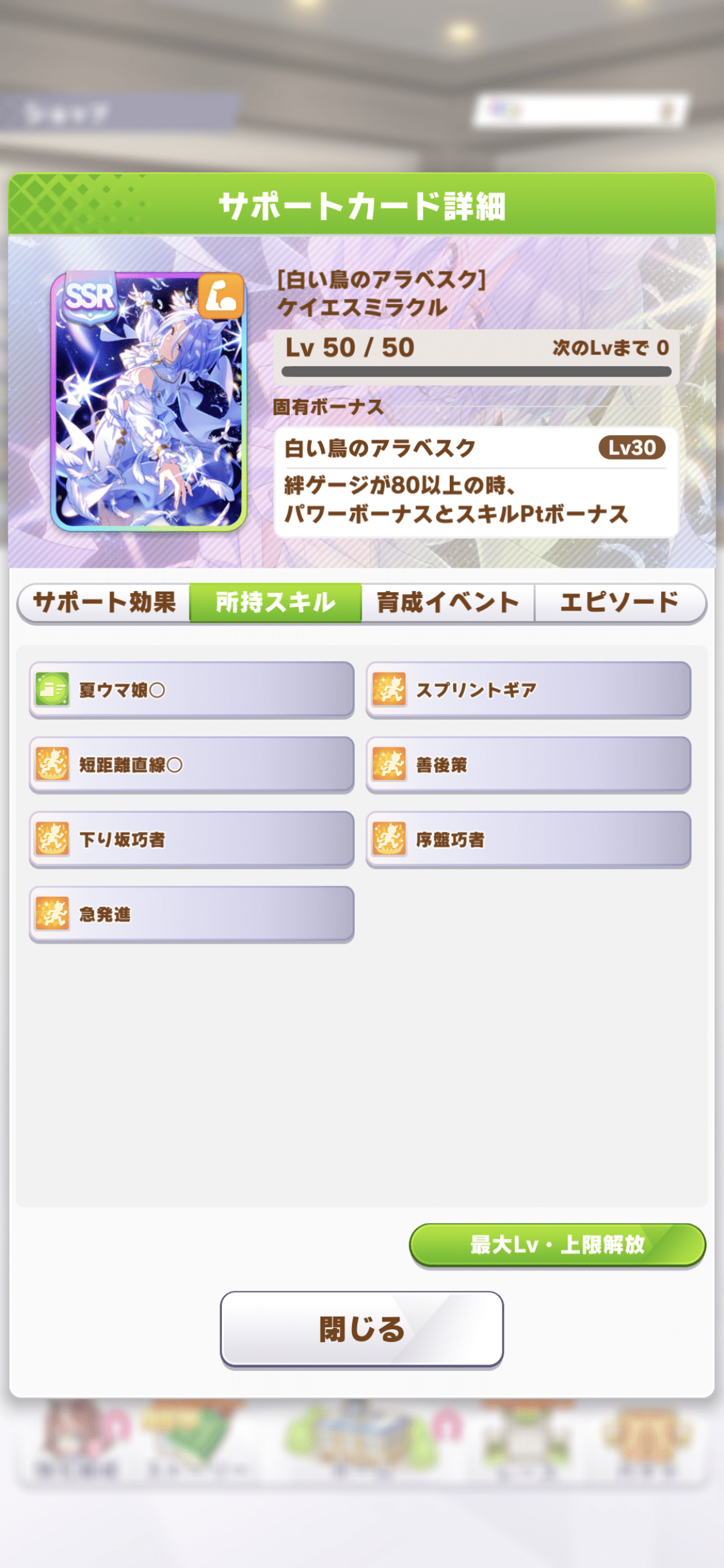Expand the 下り坂巧者 skill entry
The width and height of the screenshot is (724, 1568).
[190, 839]
